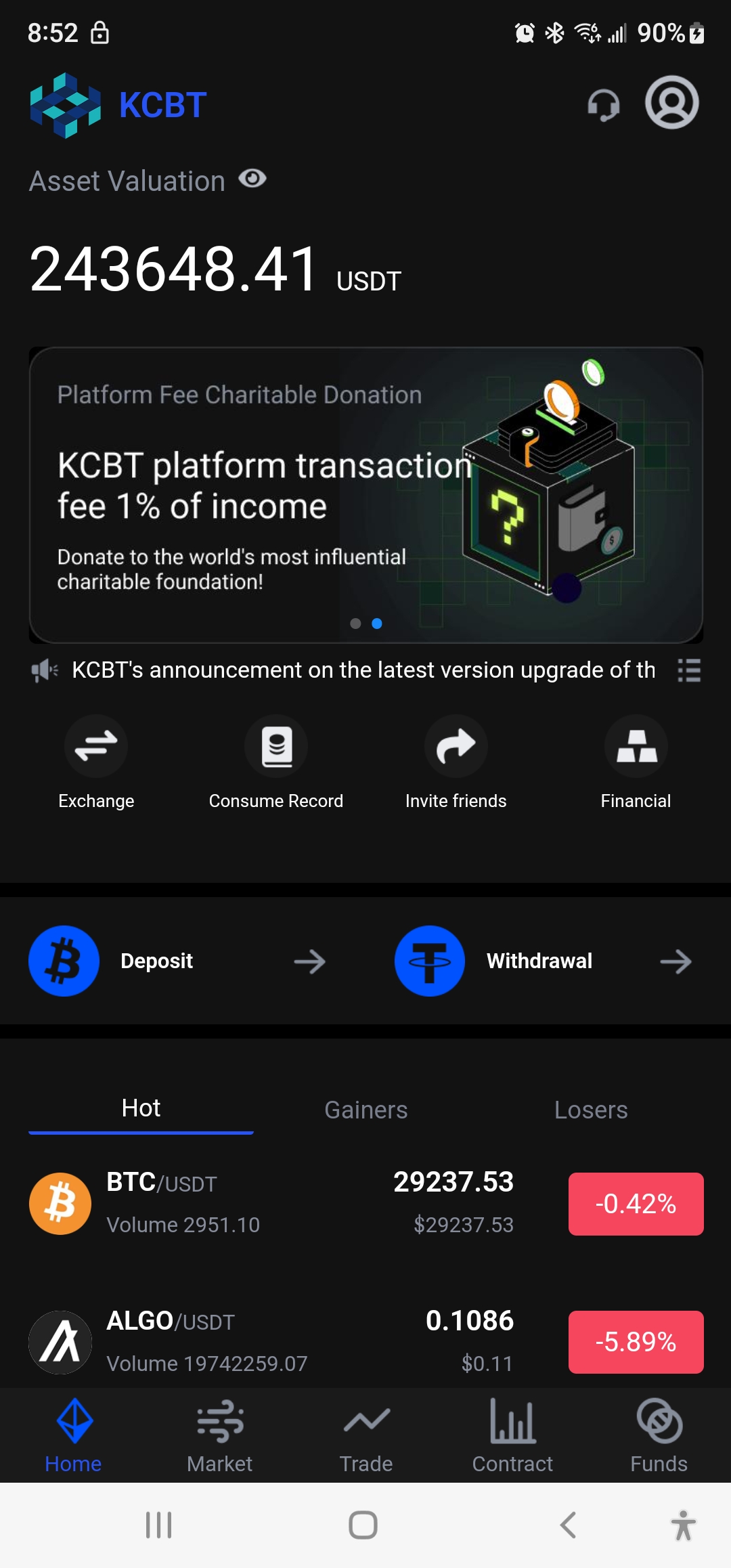
Task: Start a Deposit
Action: coord(177,961)
